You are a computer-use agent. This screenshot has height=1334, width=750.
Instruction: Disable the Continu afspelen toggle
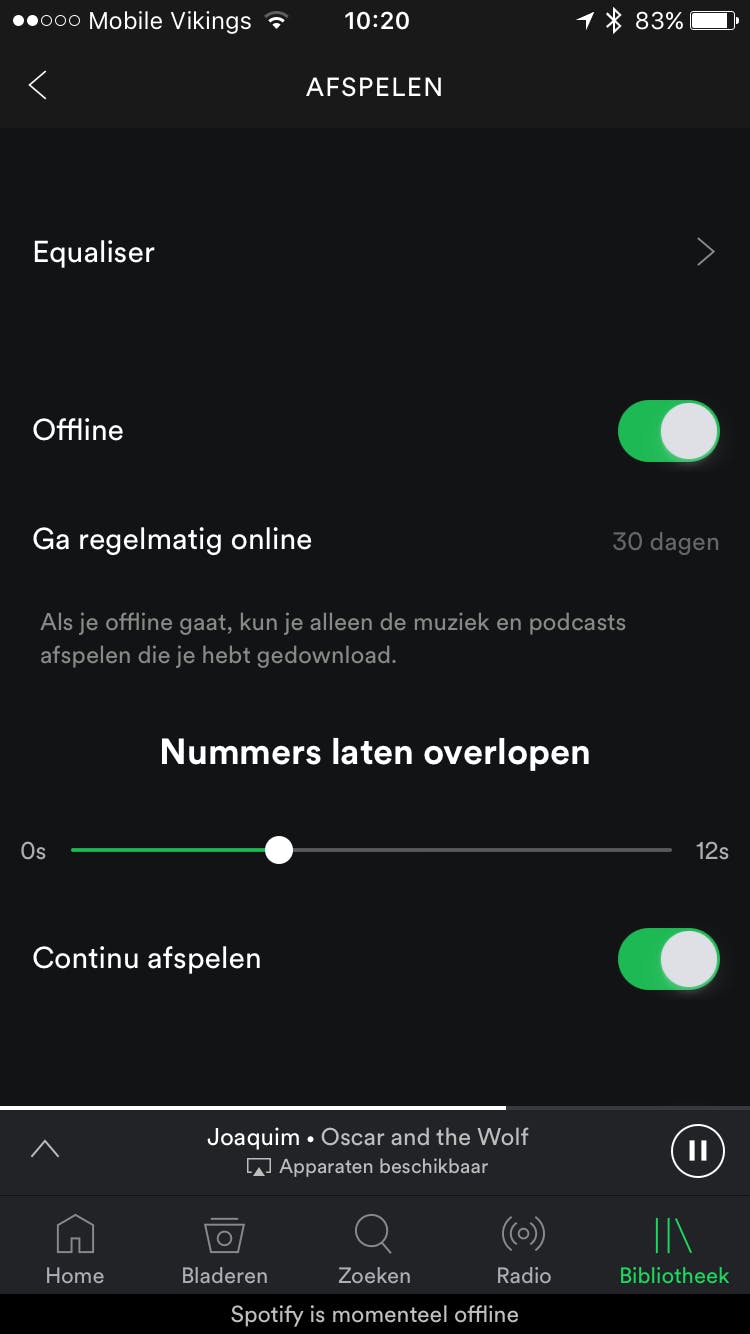point(668,959)
